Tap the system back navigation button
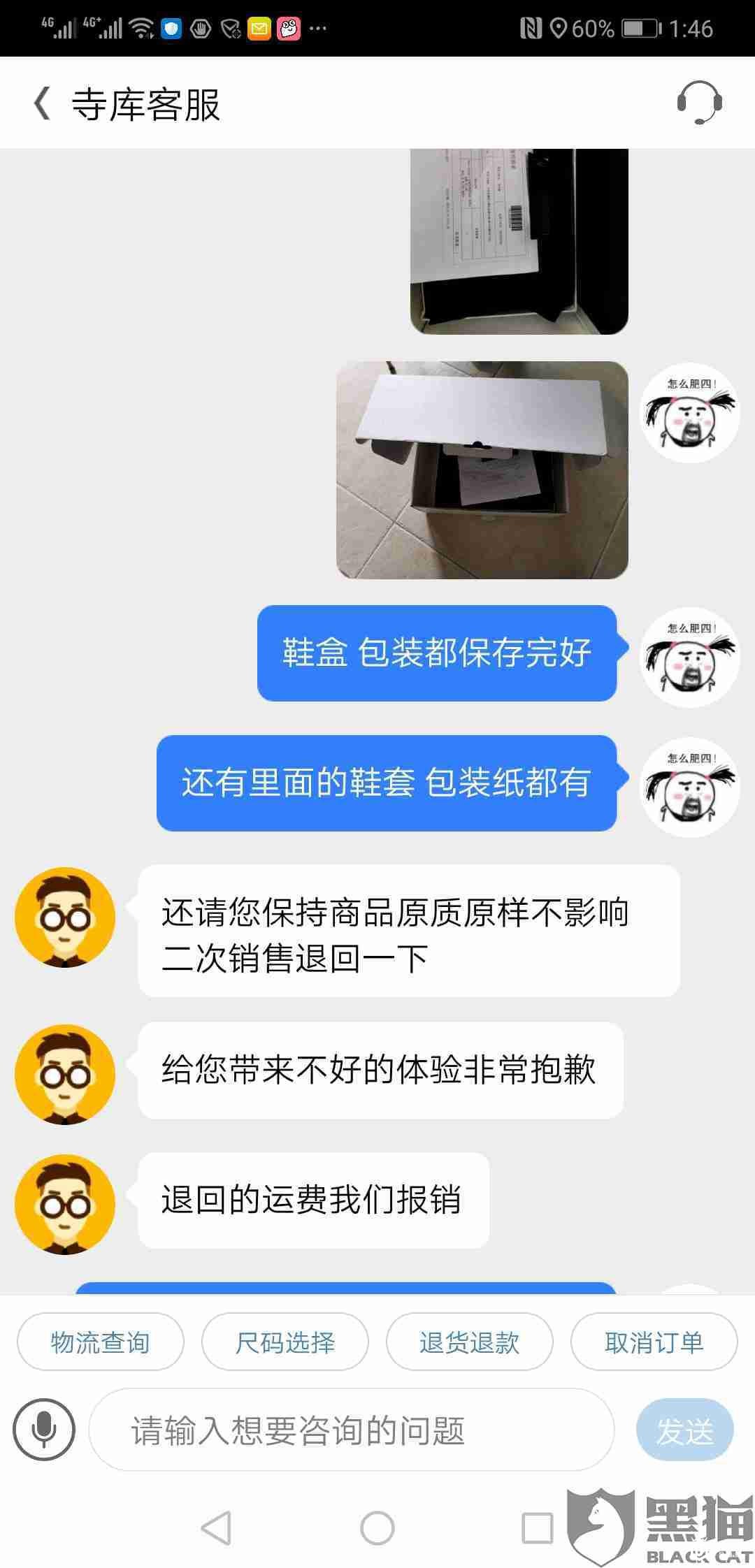The width and height of the screenshot is (755, 1568). [x=216, y=1528]
